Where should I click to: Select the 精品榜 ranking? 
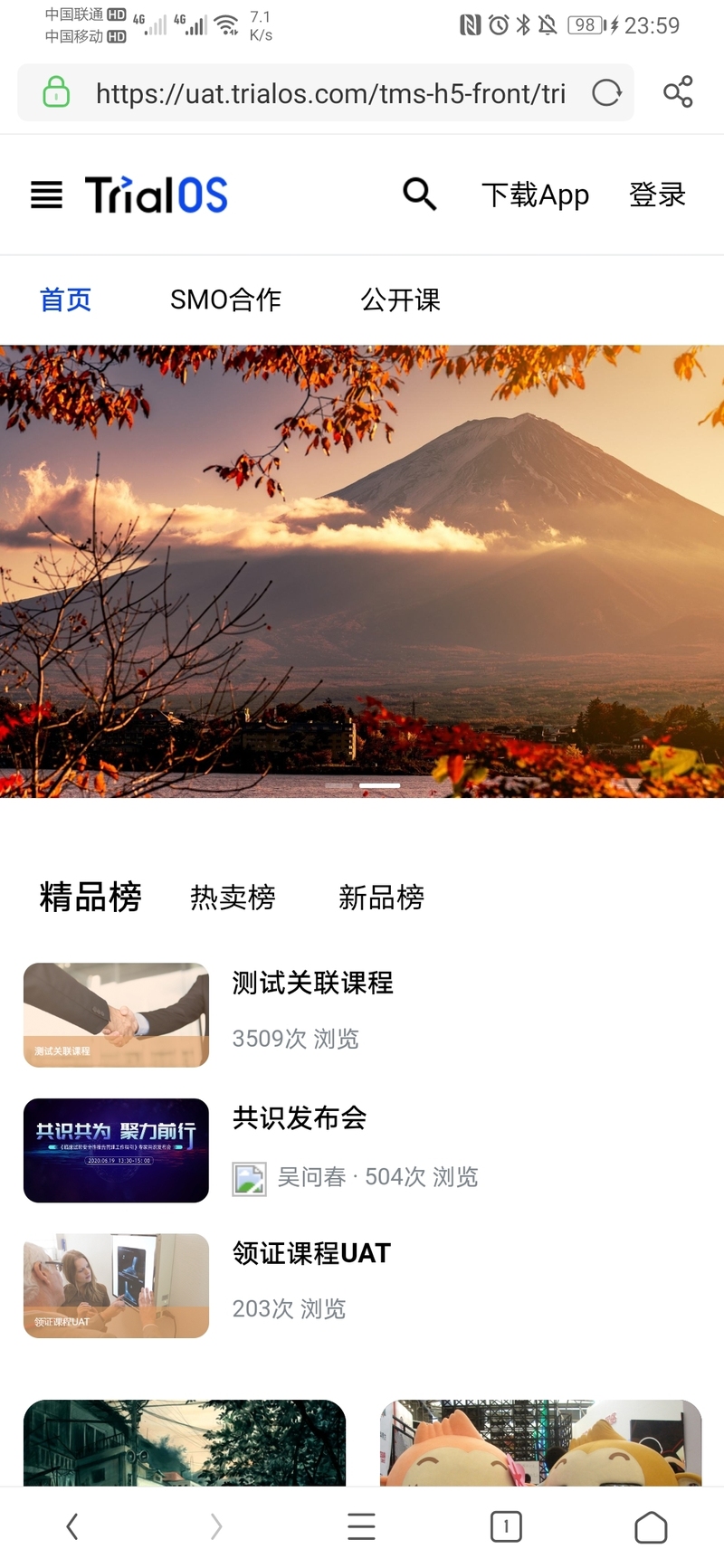click(x=90, y=897)
